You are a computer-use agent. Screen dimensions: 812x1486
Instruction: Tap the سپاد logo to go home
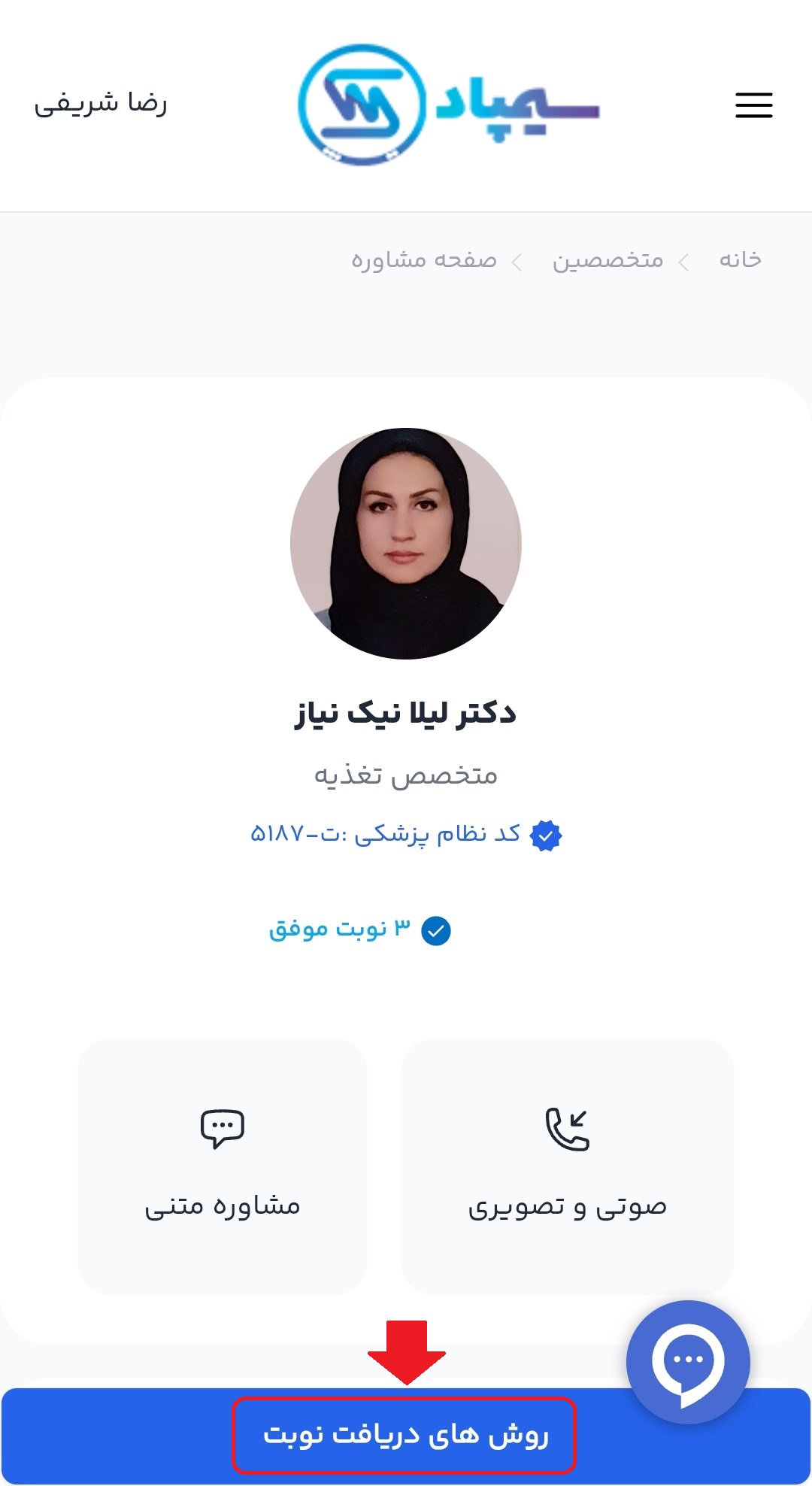pyautogui.click(x=448, y=105)
